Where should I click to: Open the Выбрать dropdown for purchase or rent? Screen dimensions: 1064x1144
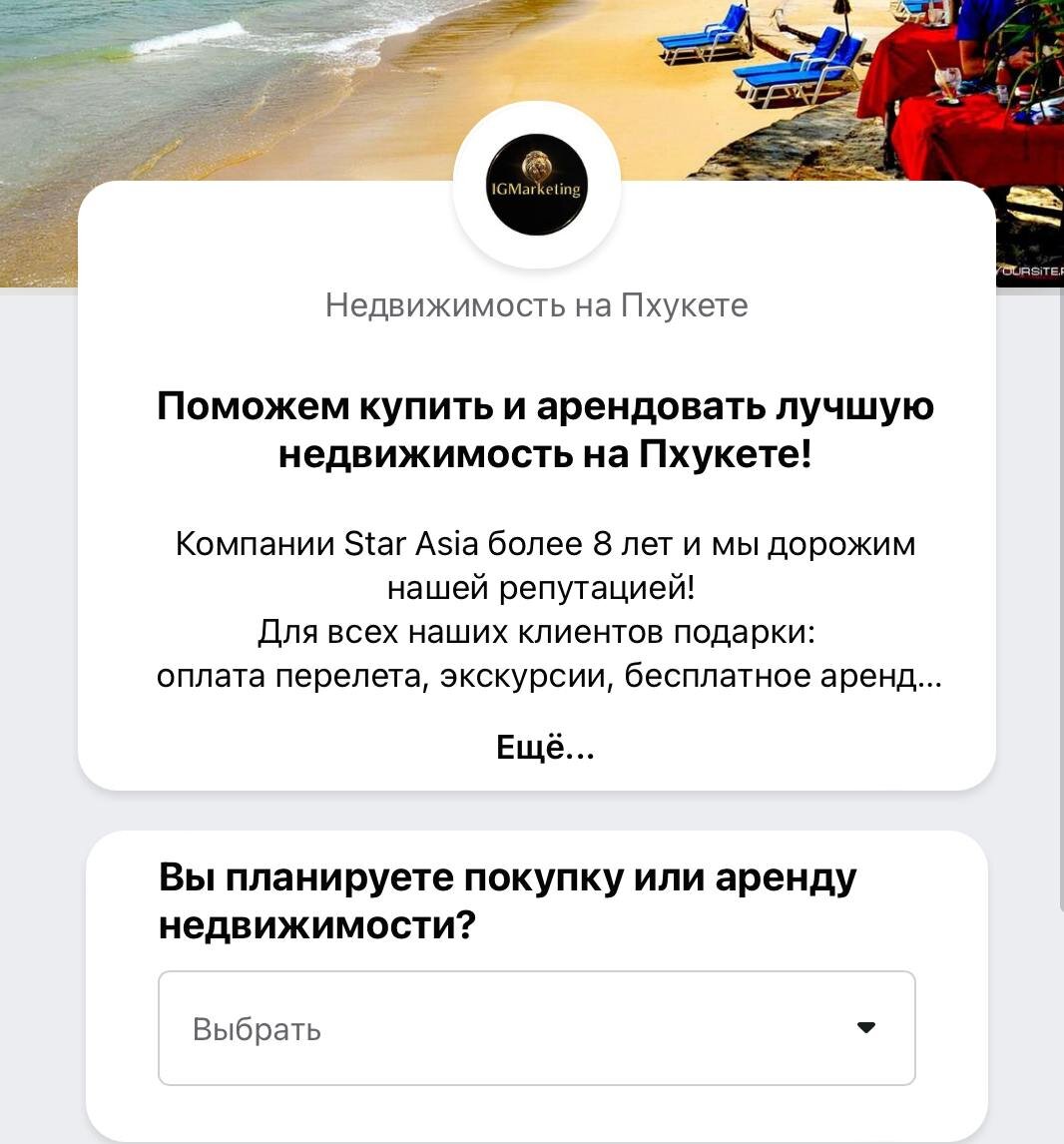[537, 1028]
